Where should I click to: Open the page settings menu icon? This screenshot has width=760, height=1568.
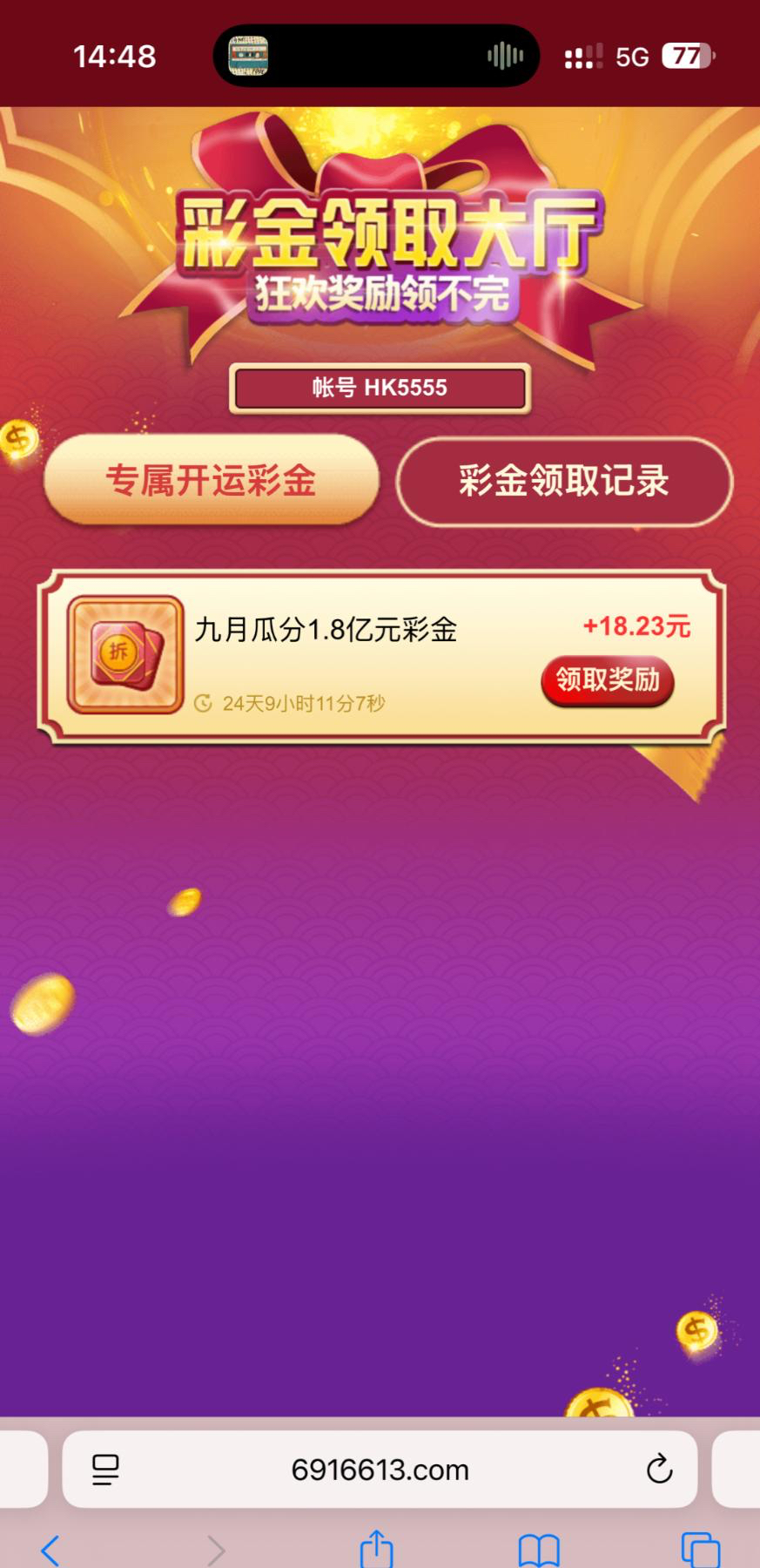pos(105,1470)
